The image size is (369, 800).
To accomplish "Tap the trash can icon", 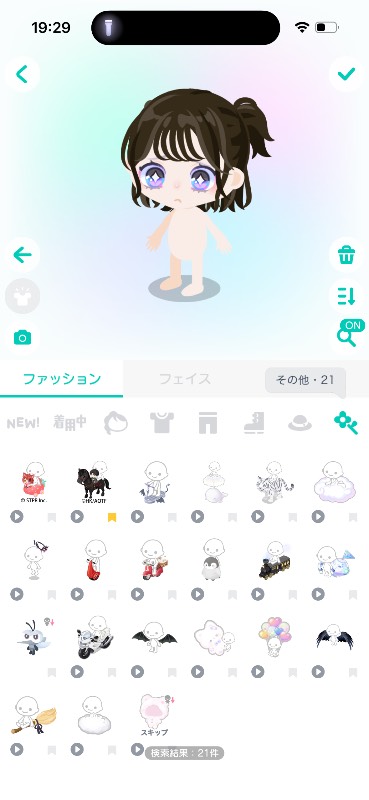I will tap(346, 255).
